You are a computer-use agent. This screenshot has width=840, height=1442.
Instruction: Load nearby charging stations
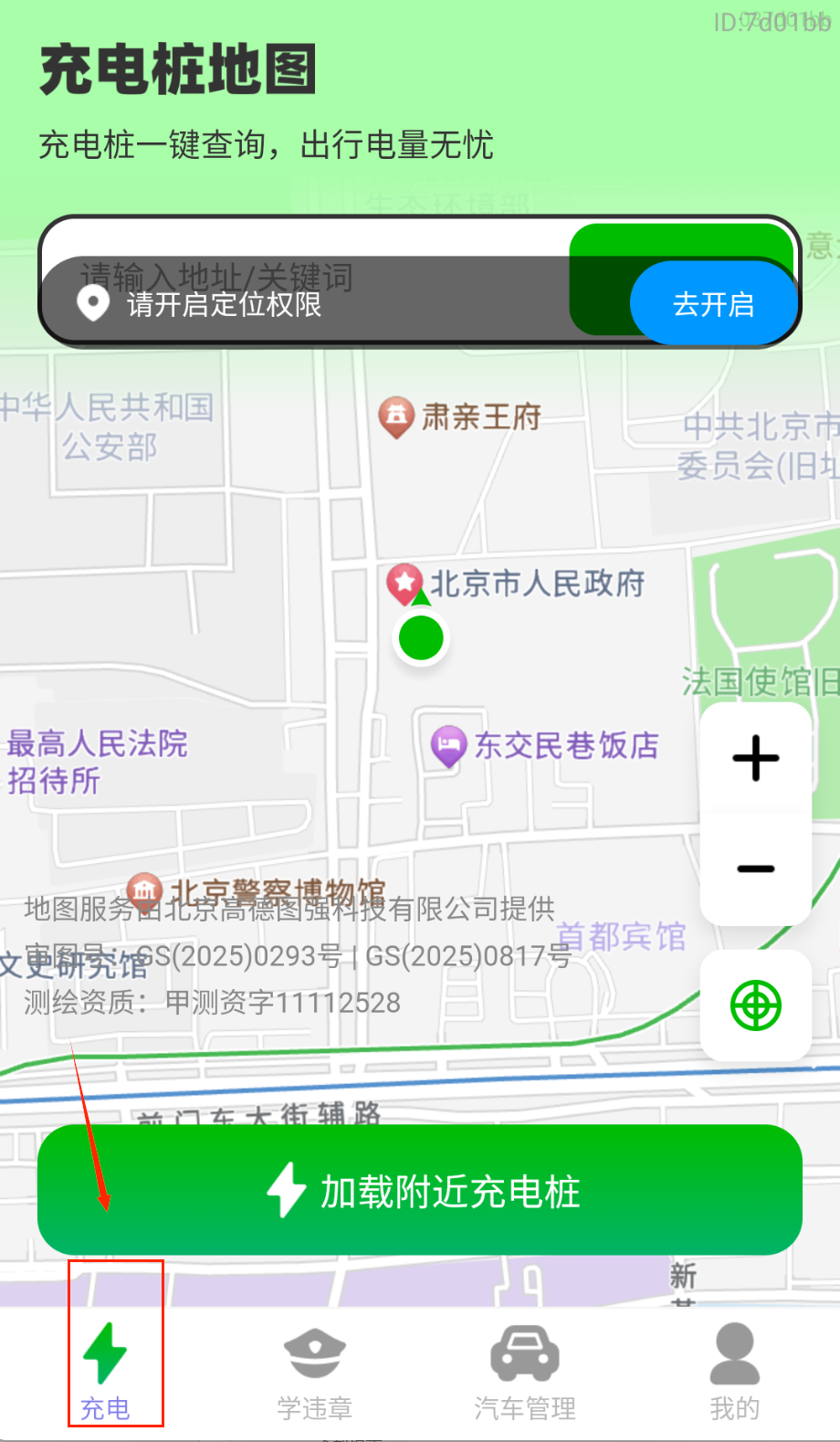click(420, 1190)
